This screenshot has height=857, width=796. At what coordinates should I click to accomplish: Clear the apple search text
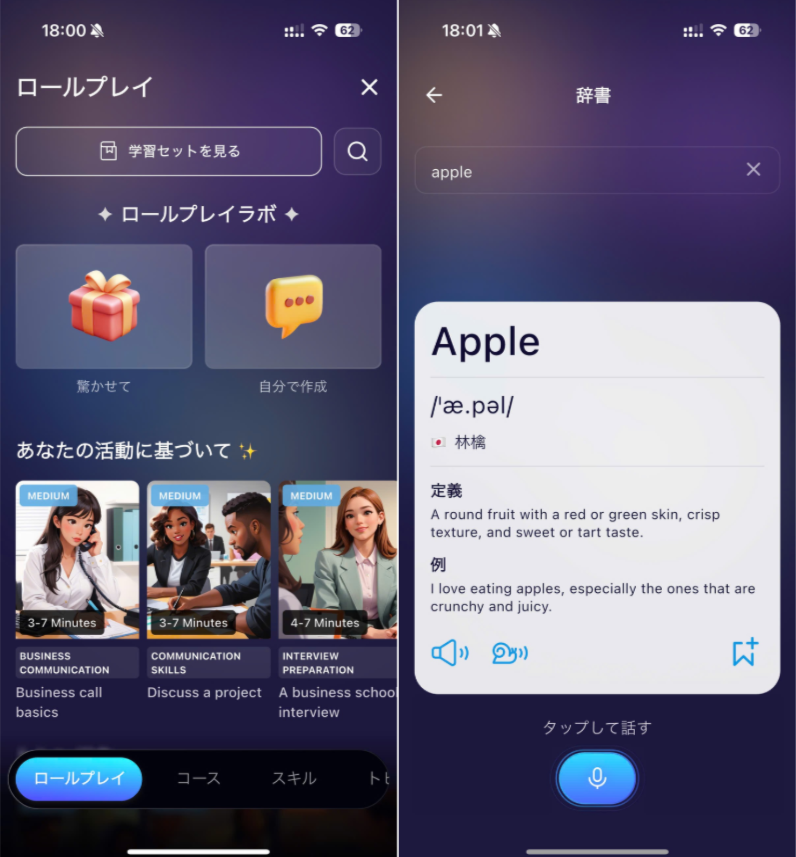(x=753, y=170)
